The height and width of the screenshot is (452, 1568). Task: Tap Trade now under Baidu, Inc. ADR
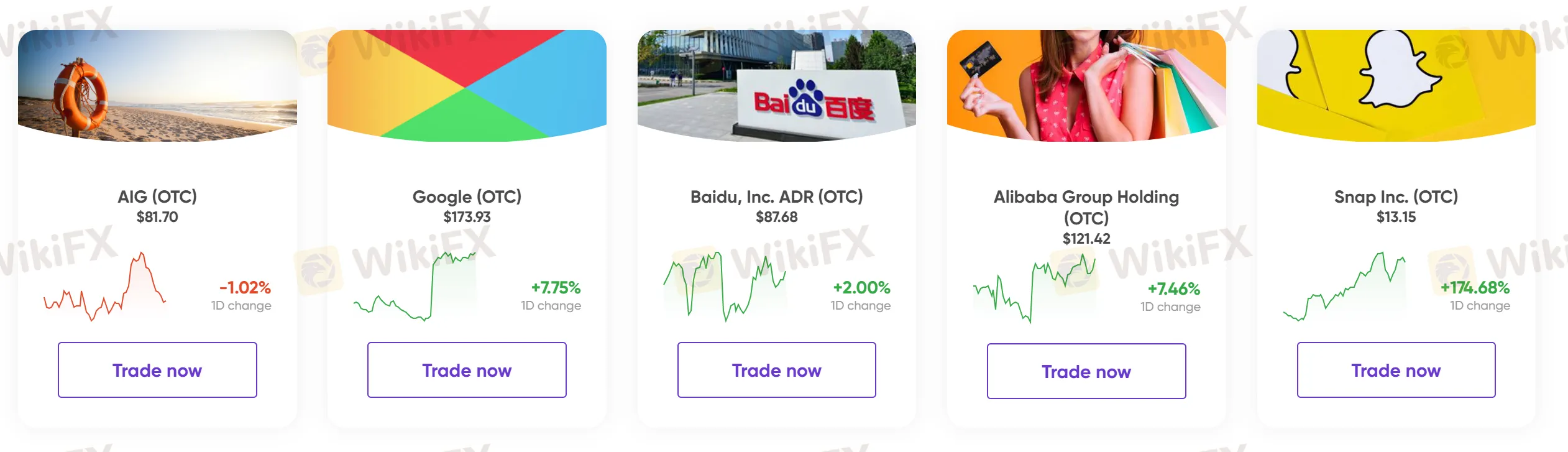point(776,370)
